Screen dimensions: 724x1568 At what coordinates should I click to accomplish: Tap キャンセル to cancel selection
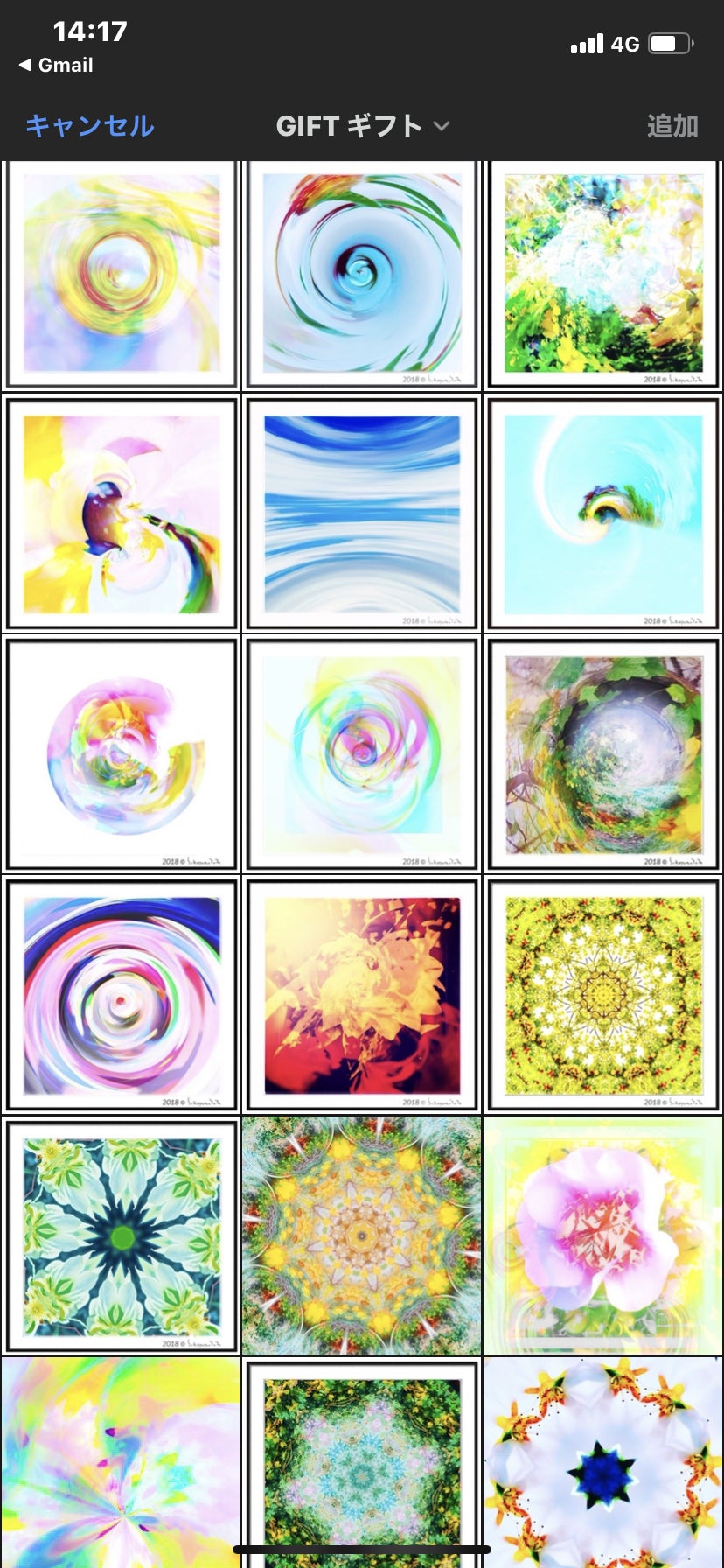click(x=89, y=126)
